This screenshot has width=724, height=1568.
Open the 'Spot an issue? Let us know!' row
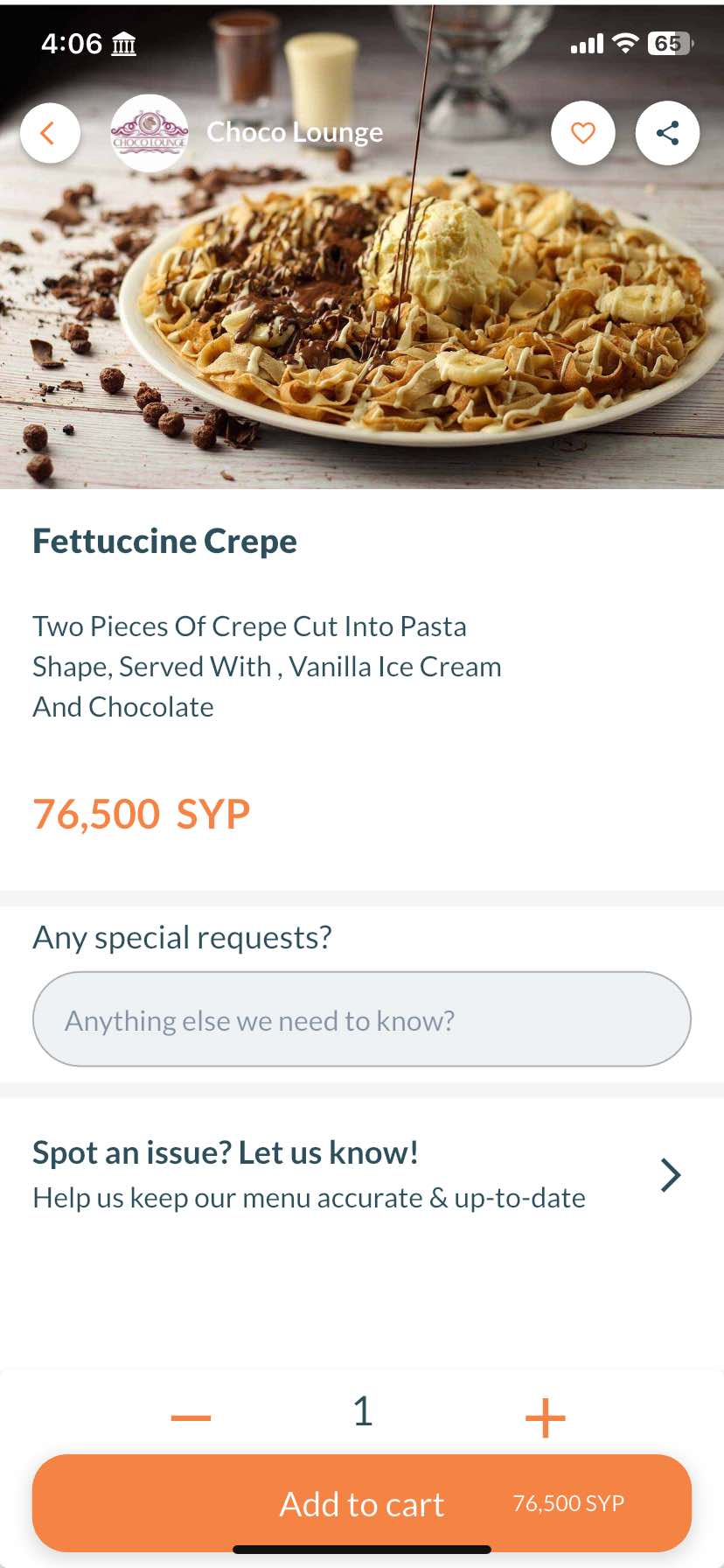[x=362, y=1174]
